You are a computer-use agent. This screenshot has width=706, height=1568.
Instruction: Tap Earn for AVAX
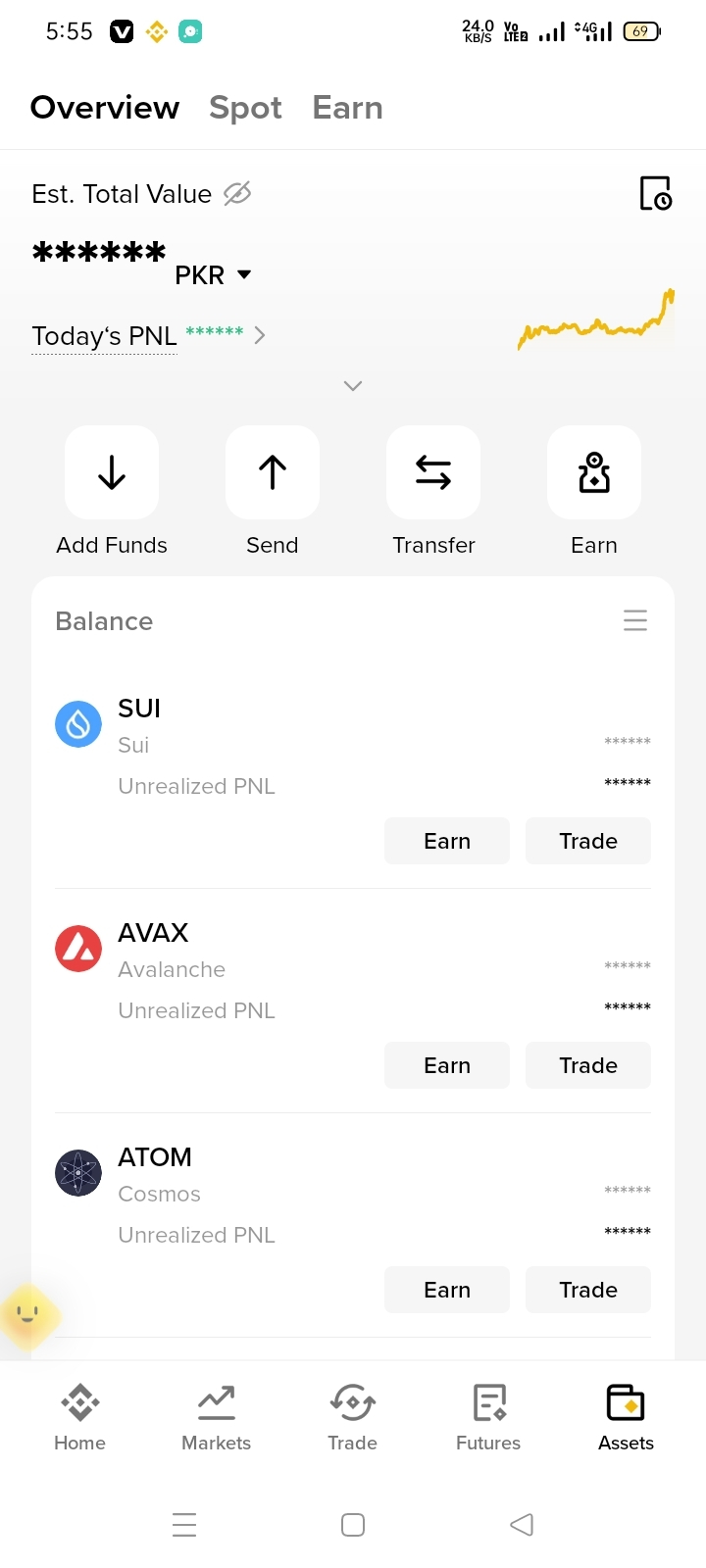tap(447, 1065)
